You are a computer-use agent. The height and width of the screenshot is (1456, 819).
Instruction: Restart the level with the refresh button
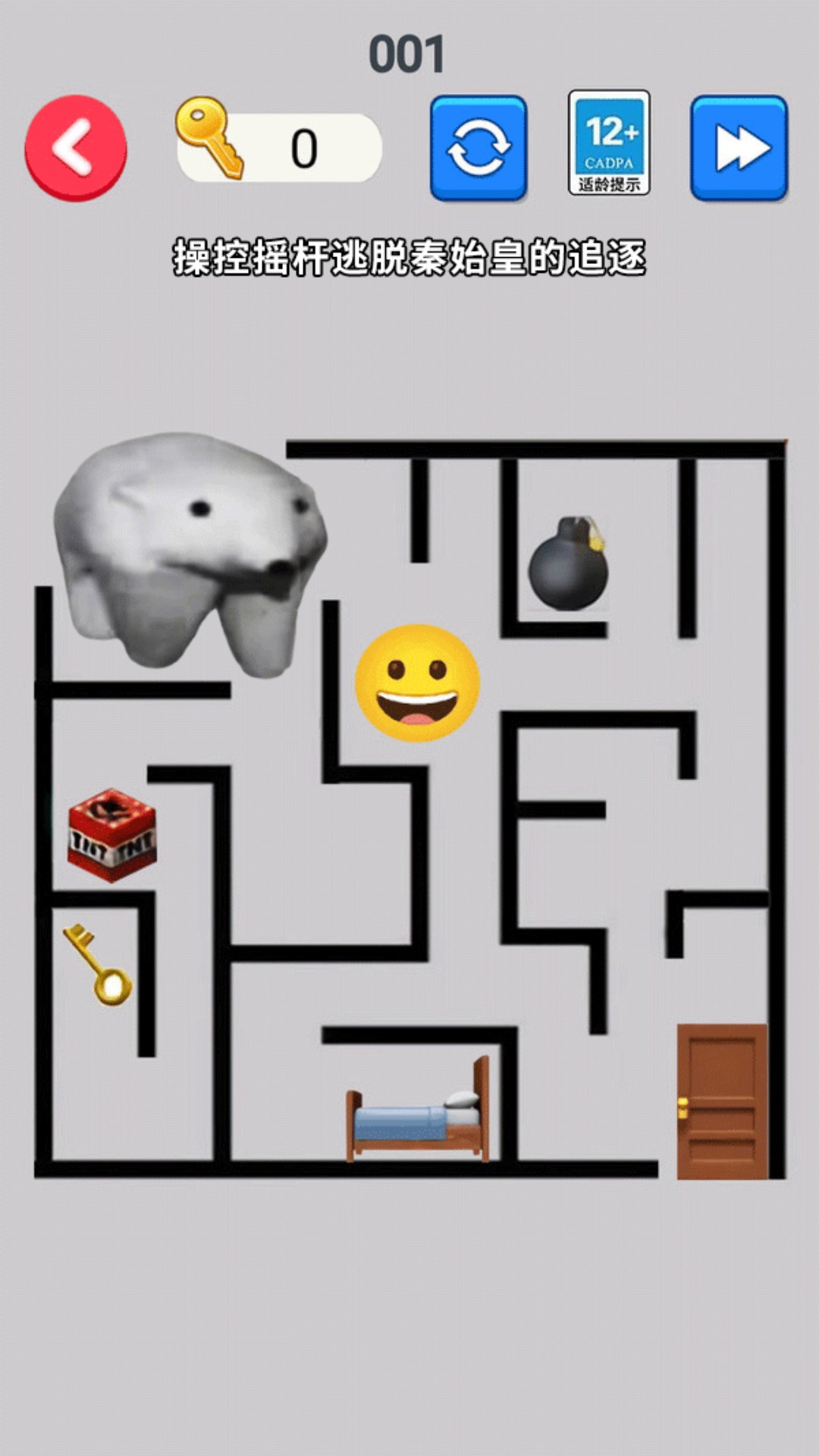tap(479, 148)
